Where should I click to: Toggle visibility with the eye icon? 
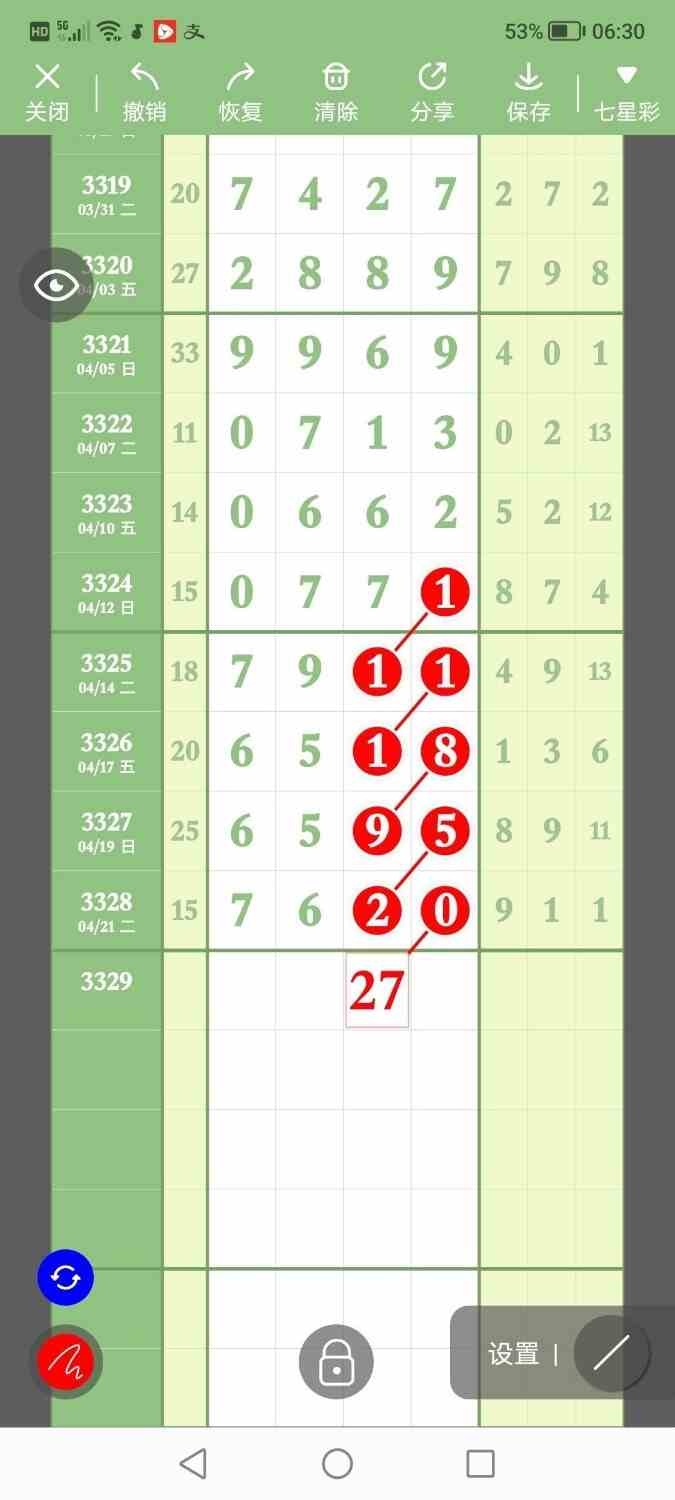(x=56, y=286)
